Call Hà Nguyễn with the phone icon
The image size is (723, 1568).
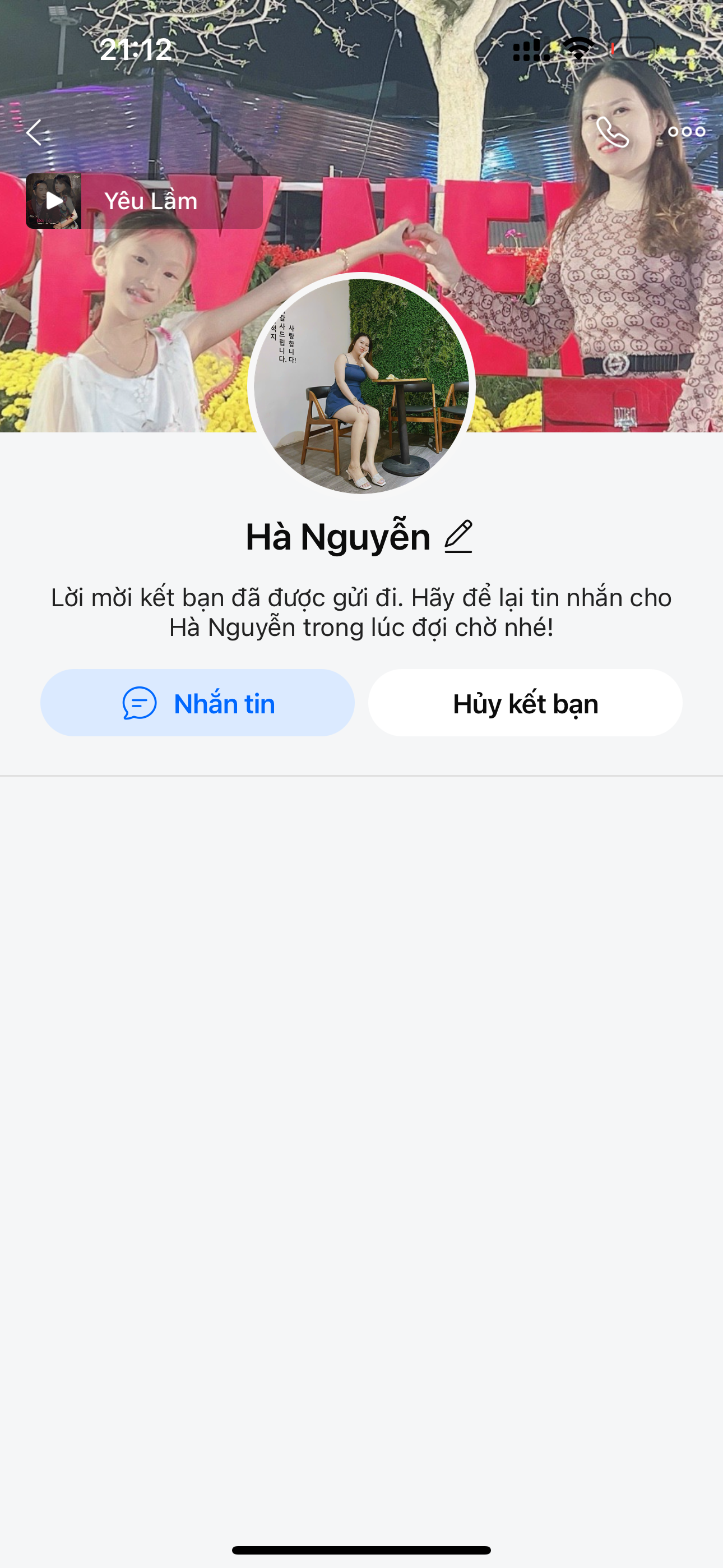tap(611, 132)
